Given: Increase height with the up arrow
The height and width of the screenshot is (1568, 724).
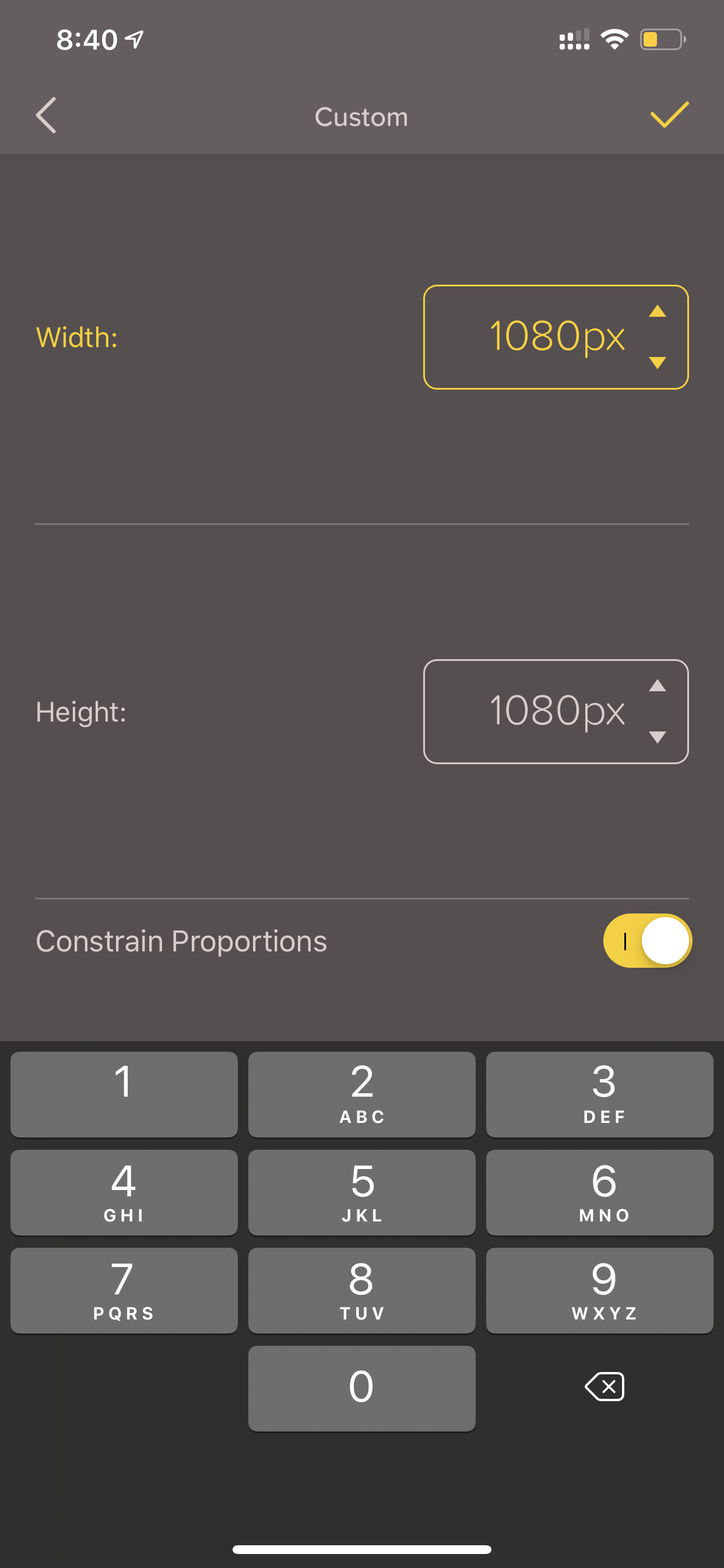Looking at the screenshot, I should point(657,685).
